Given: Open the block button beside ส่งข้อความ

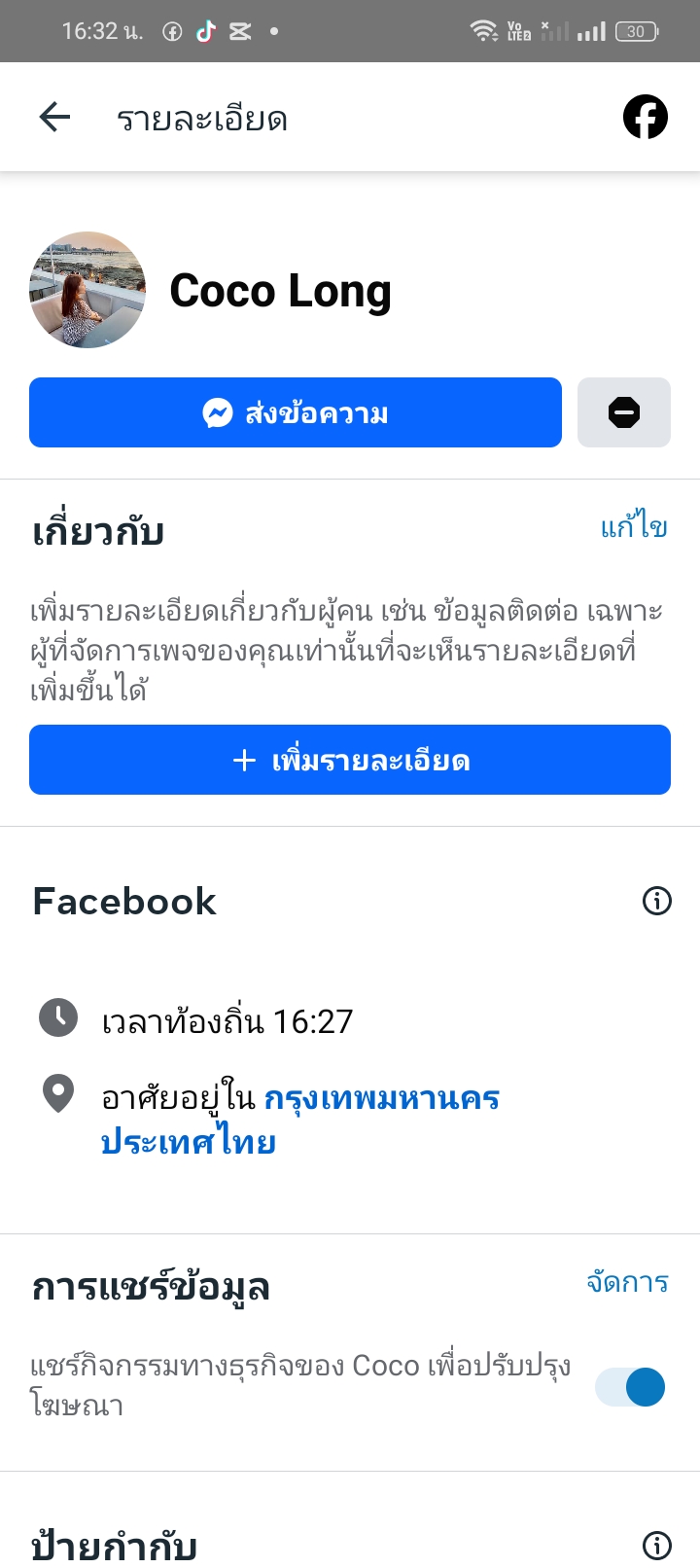Looking at the screenshot, I should click(623, 412).
